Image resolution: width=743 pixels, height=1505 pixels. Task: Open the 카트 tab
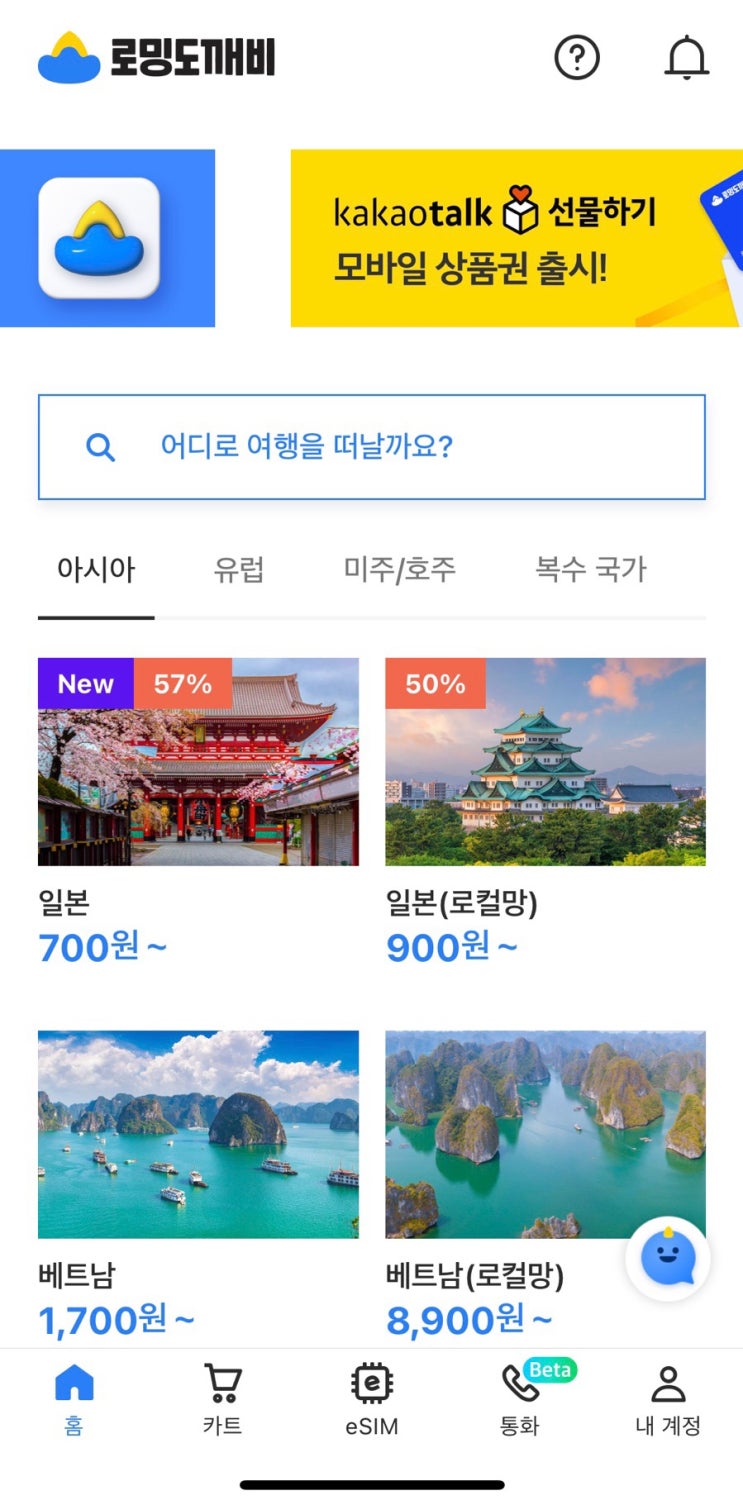[x=222, y=1398]
